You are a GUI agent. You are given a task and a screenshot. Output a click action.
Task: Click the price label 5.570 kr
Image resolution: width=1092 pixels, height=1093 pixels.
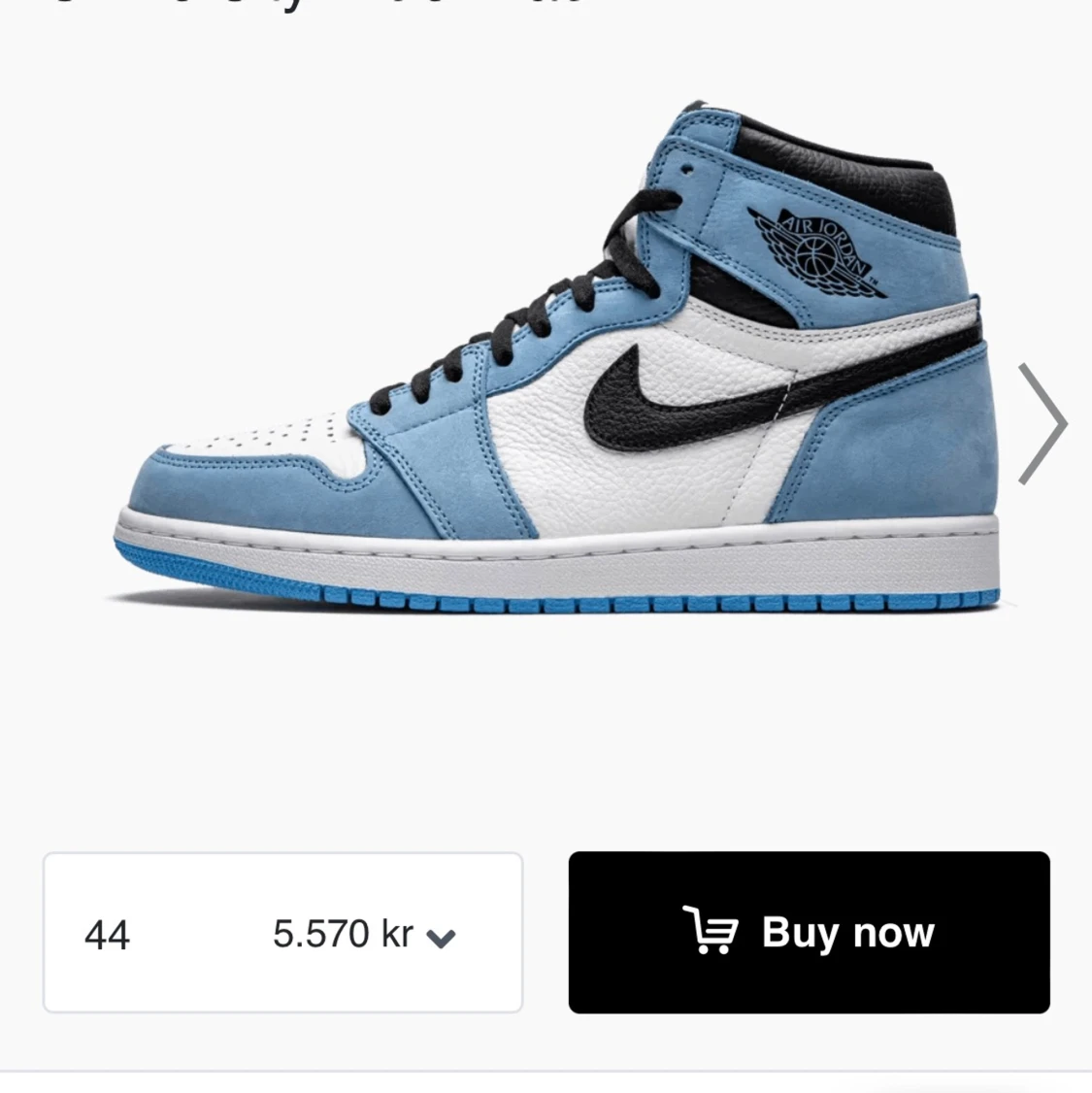point(344,934)
